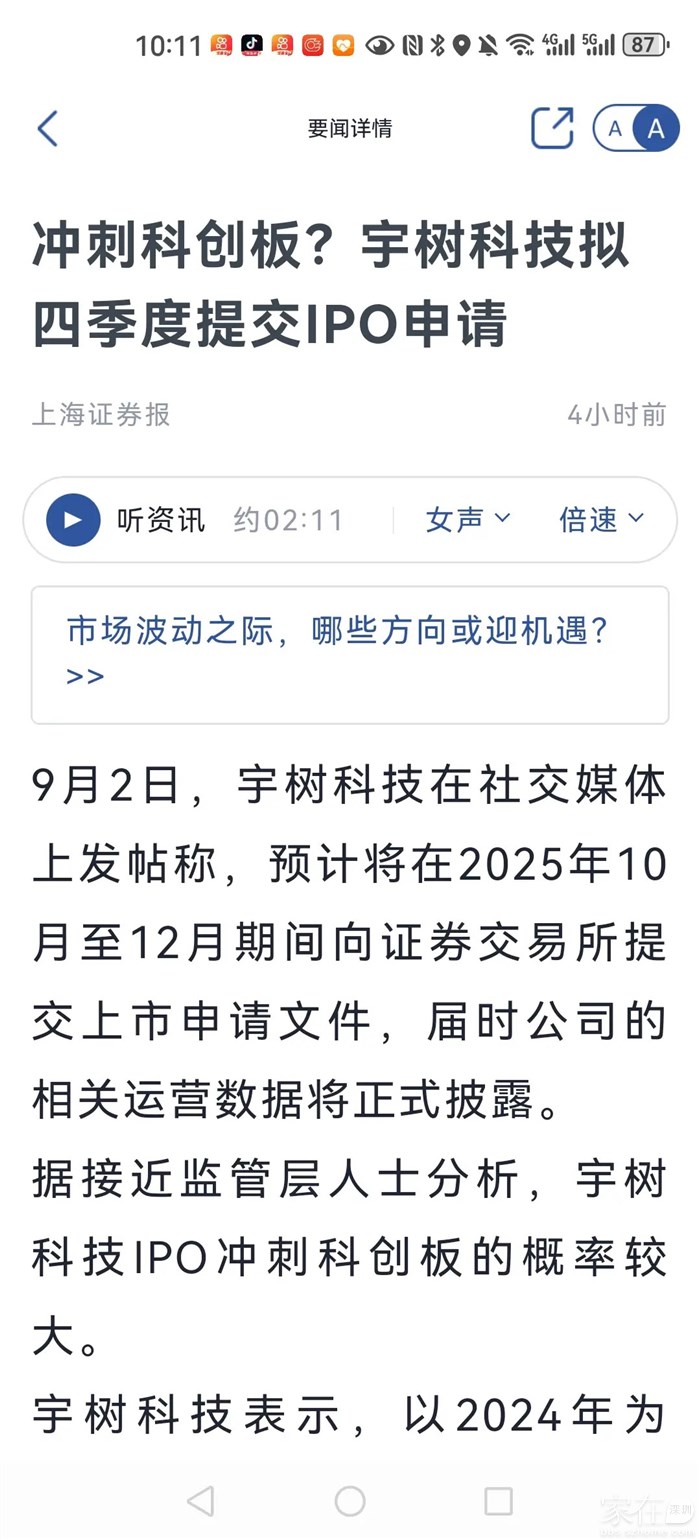Image resolution: width=700 pixels, height=1540 pixels.
Task: Open the 市场波动之际 link
Action: (350, 654)
